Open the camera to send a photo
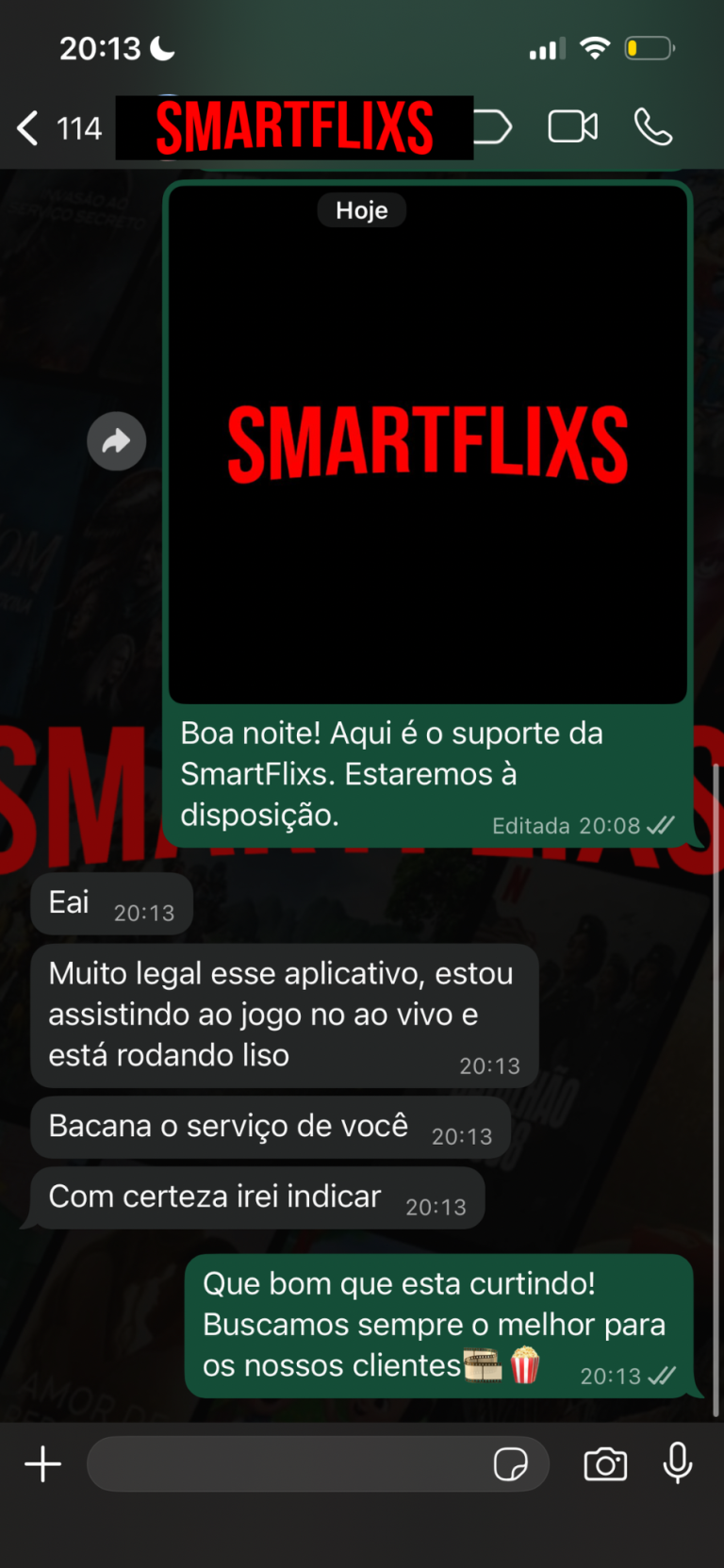This screenshot has width=724, height=1568. click(x=605, y=1464)
